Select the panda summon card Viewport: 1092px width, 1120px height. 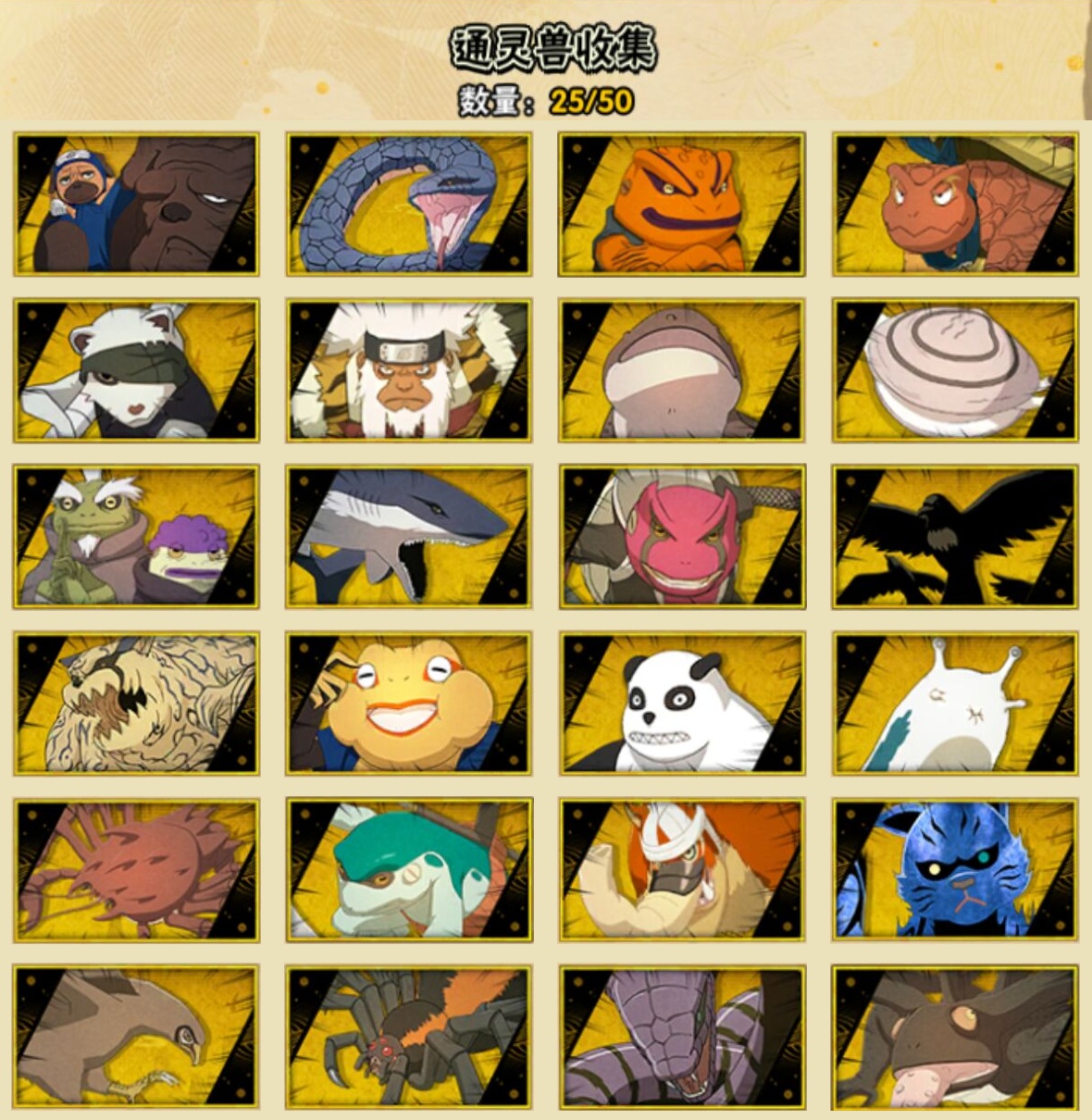[682, 703]
